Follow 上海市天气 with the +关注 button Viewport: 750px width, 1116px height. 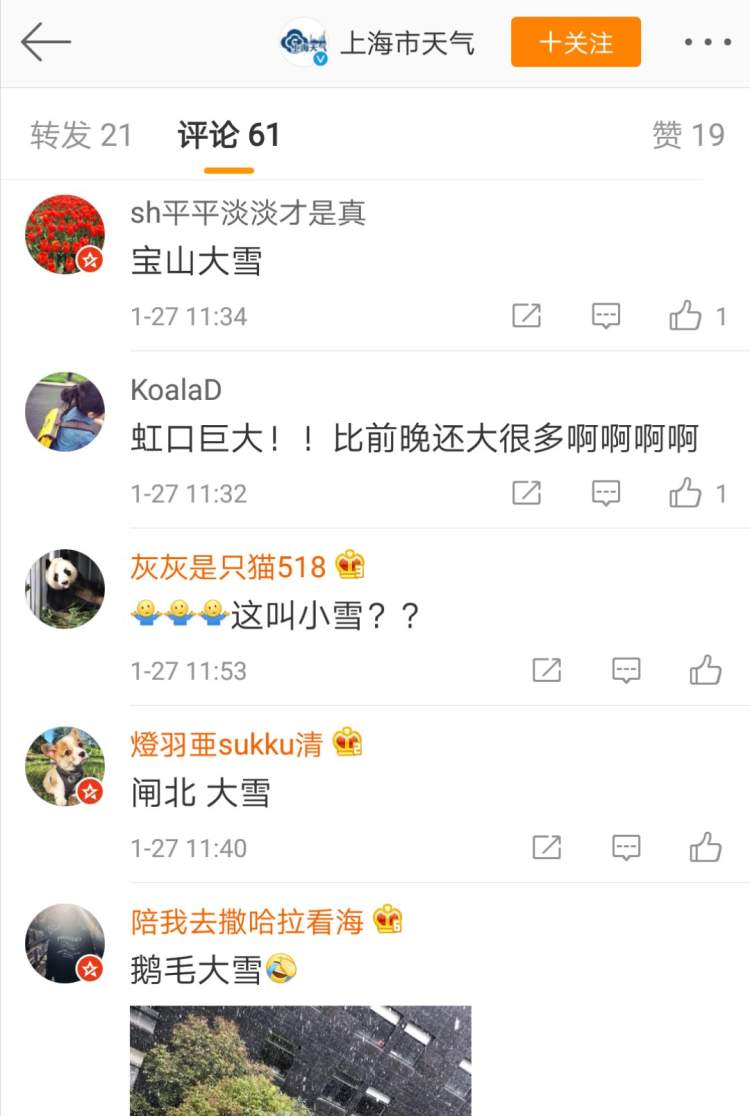click(575, 43)
